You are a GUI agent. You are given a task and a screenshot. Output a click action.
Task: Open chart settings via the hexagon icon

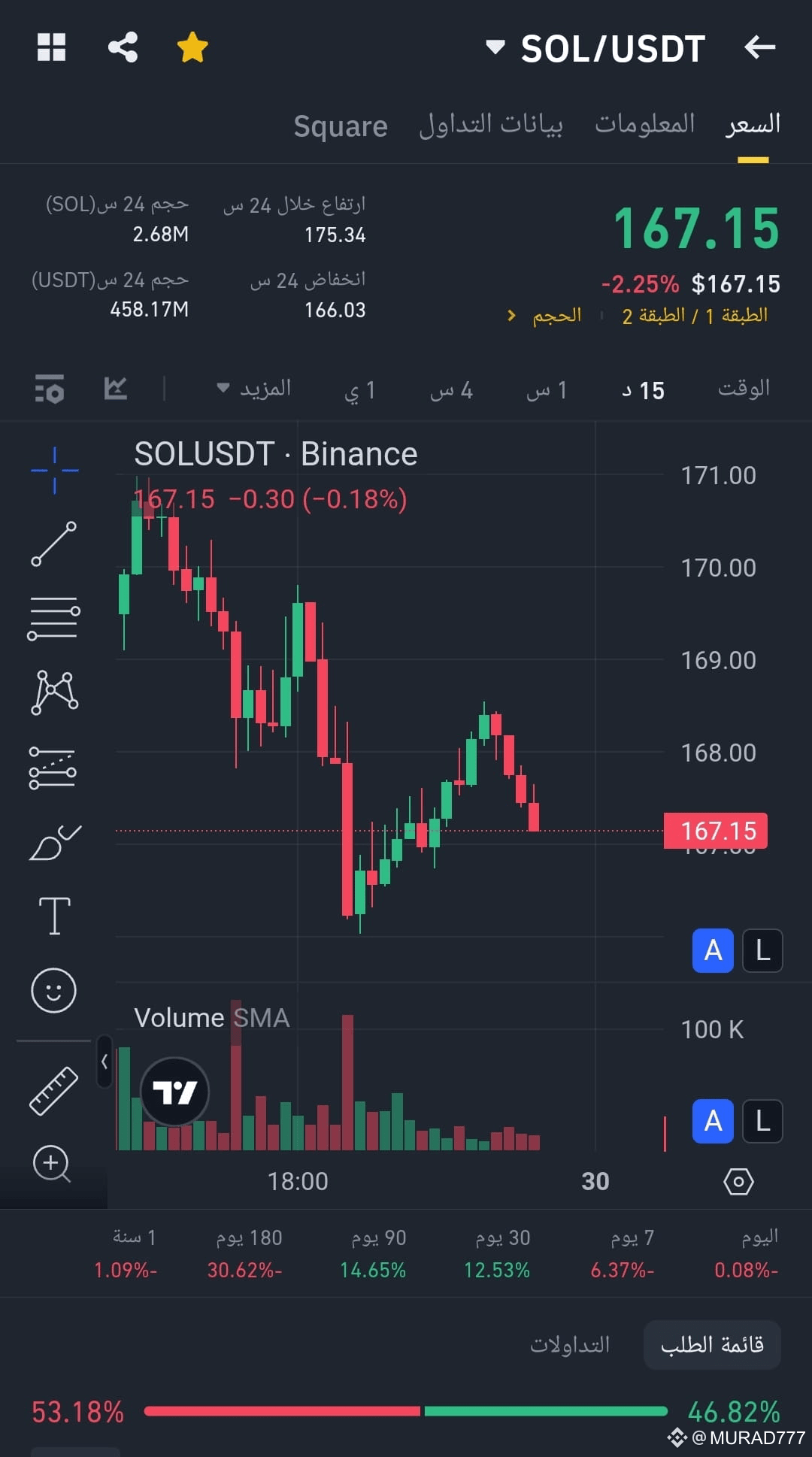(x=739, y=1181)
